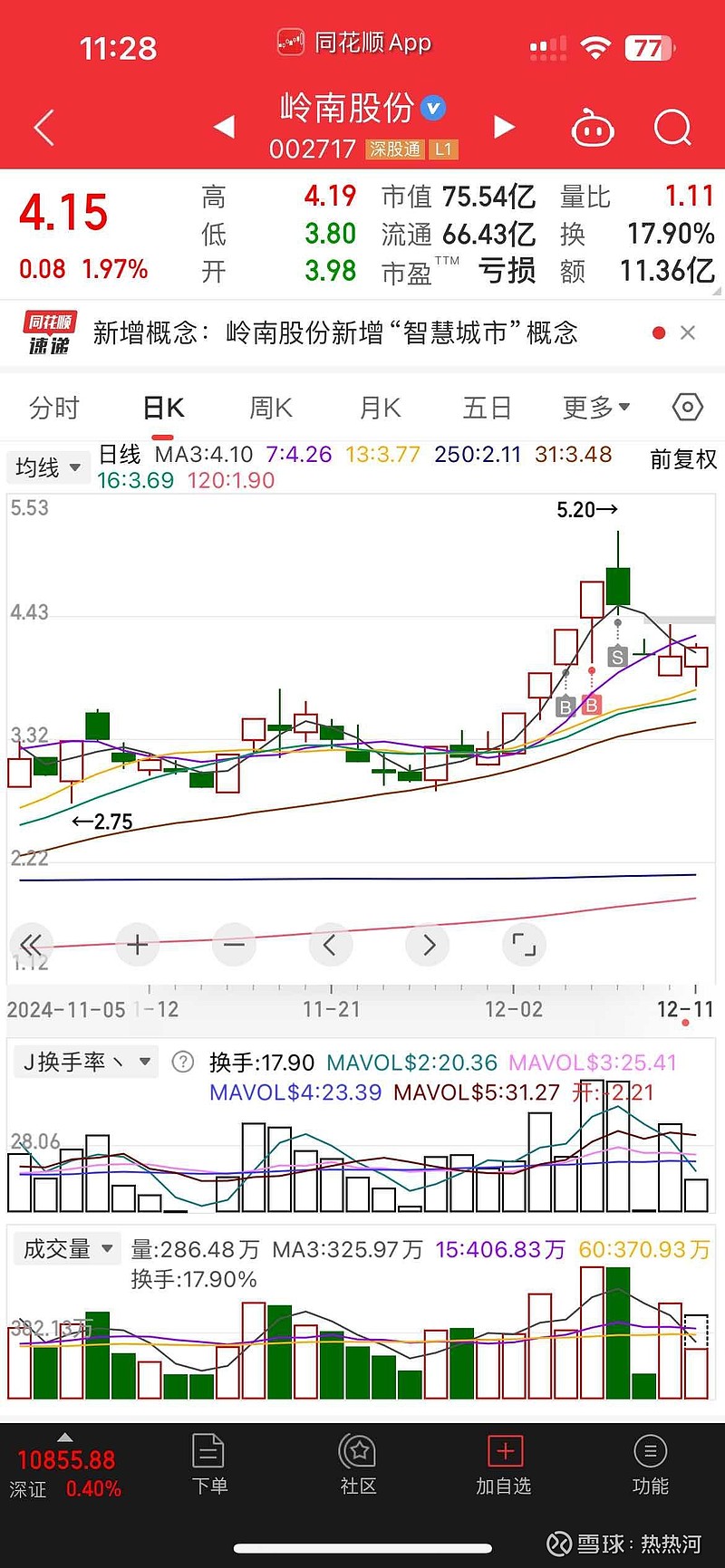Tap the back arrow to exit stock page
Screen dimensions: 725x1568
point(43,128)
